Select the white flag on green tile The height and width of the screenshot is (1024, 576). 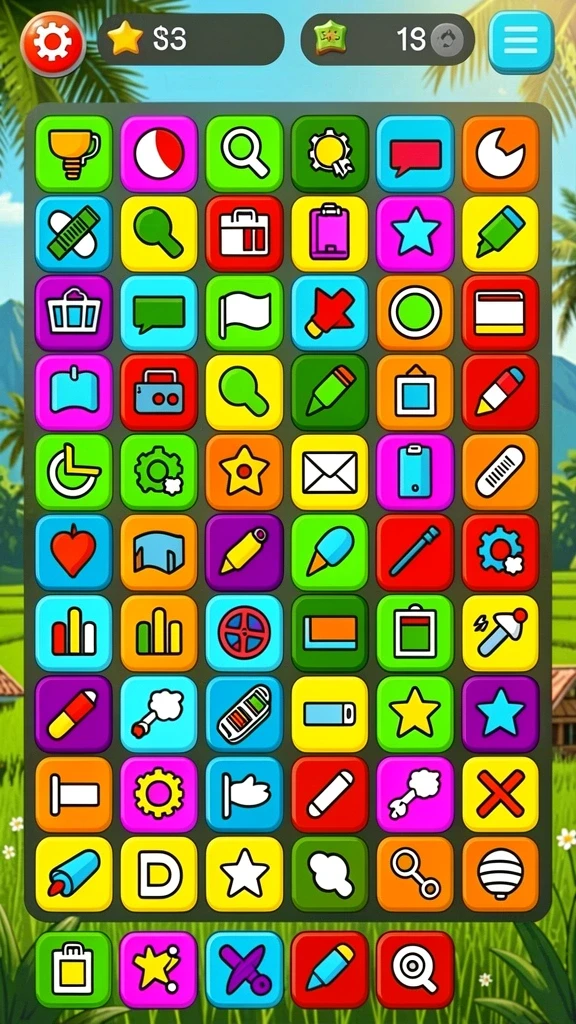244,313
